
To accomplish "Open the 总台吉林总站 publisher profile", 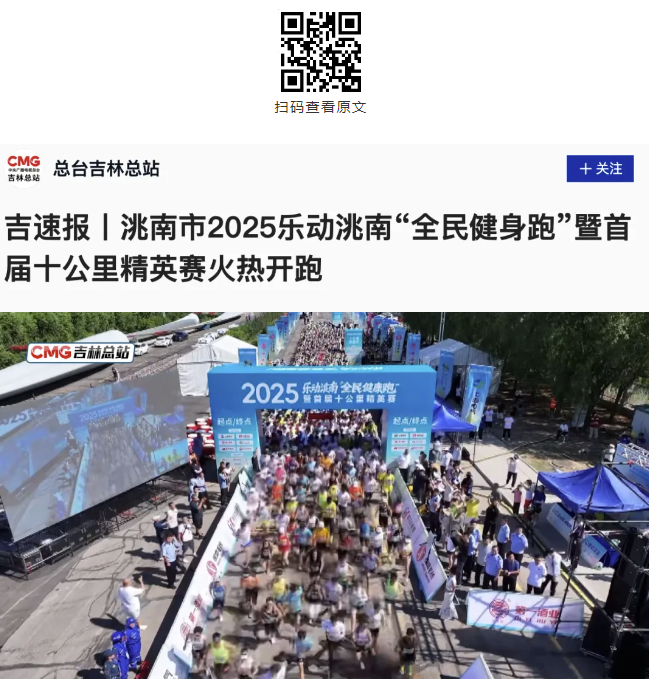I will [106, 169].
